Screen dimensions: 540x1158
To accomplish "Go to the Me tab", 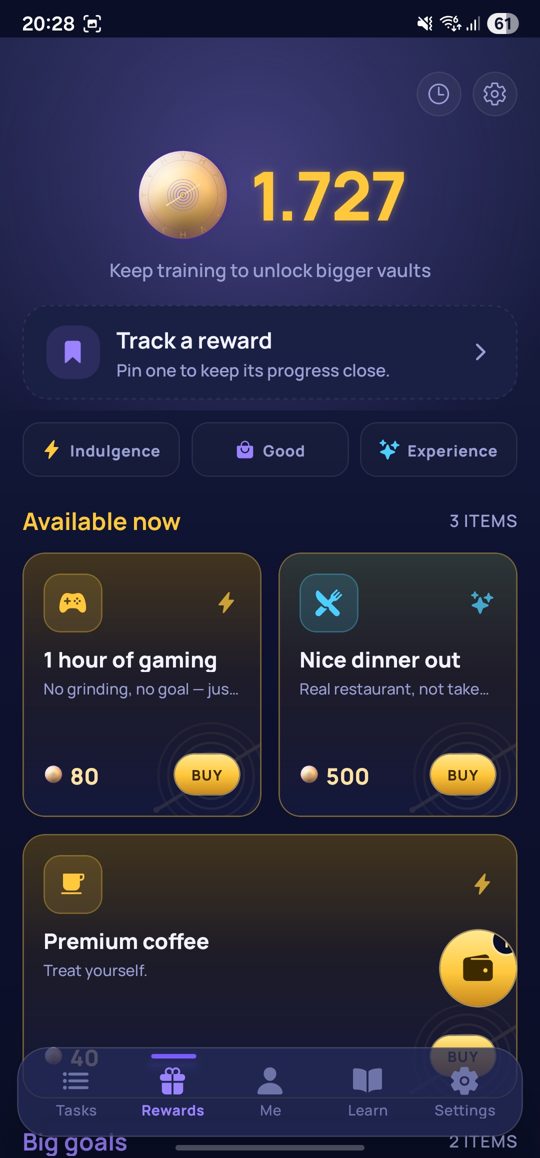I will 270,1094.
